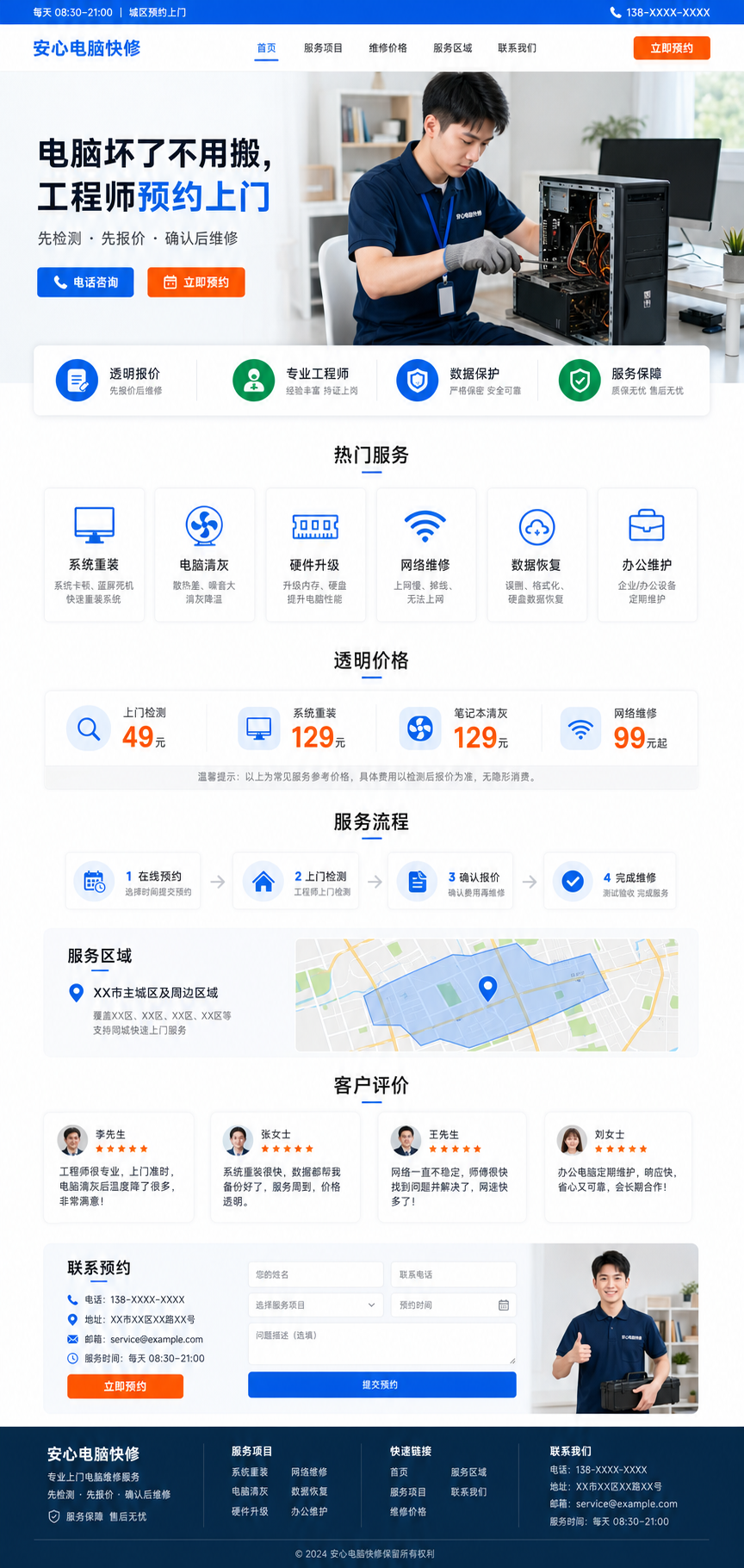The height and width of the screenshot is (1568, 744).
Task: Open the 预约时间 date picker
Action: click(454, 1305)
